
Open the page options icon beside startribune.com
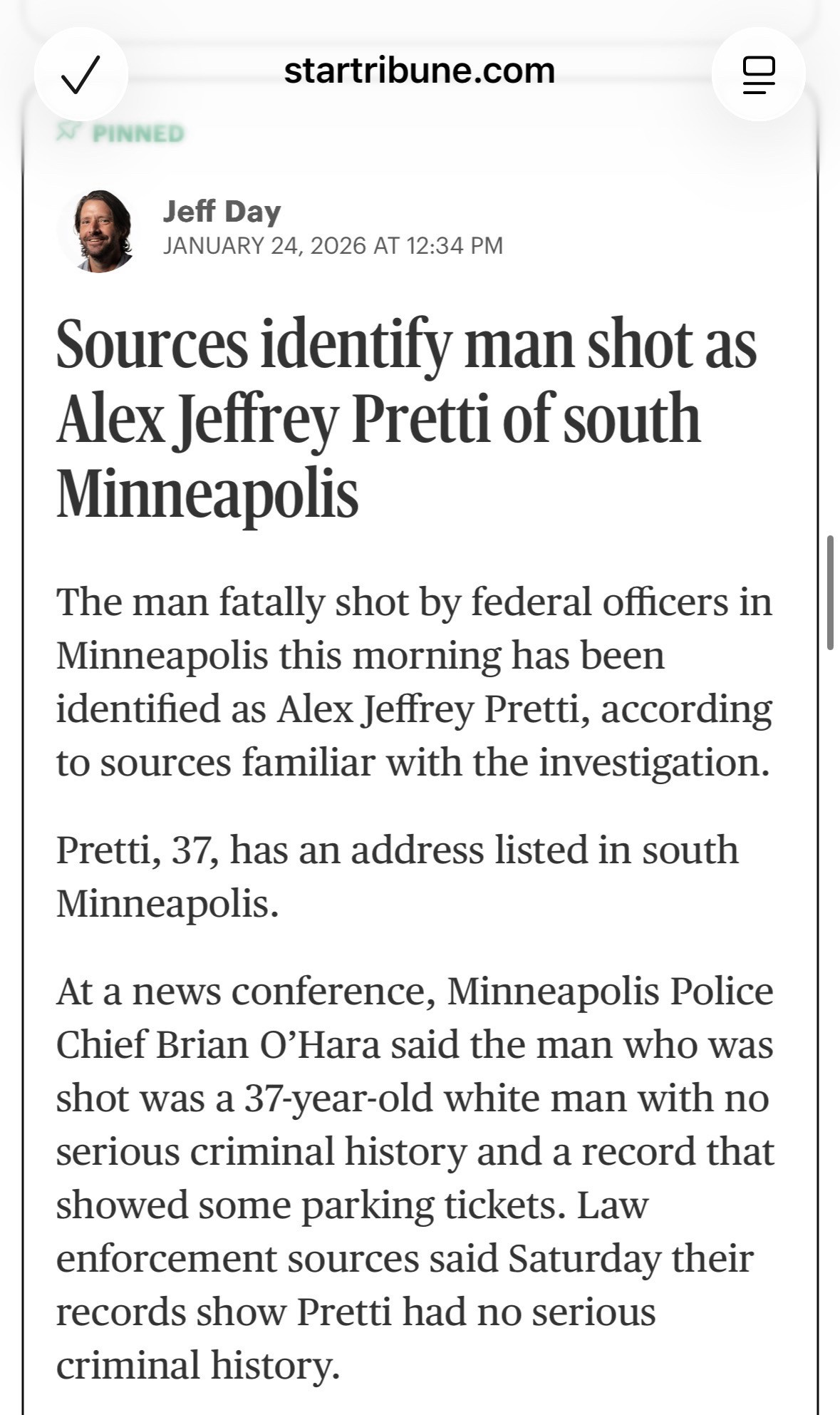coord(758,74)
